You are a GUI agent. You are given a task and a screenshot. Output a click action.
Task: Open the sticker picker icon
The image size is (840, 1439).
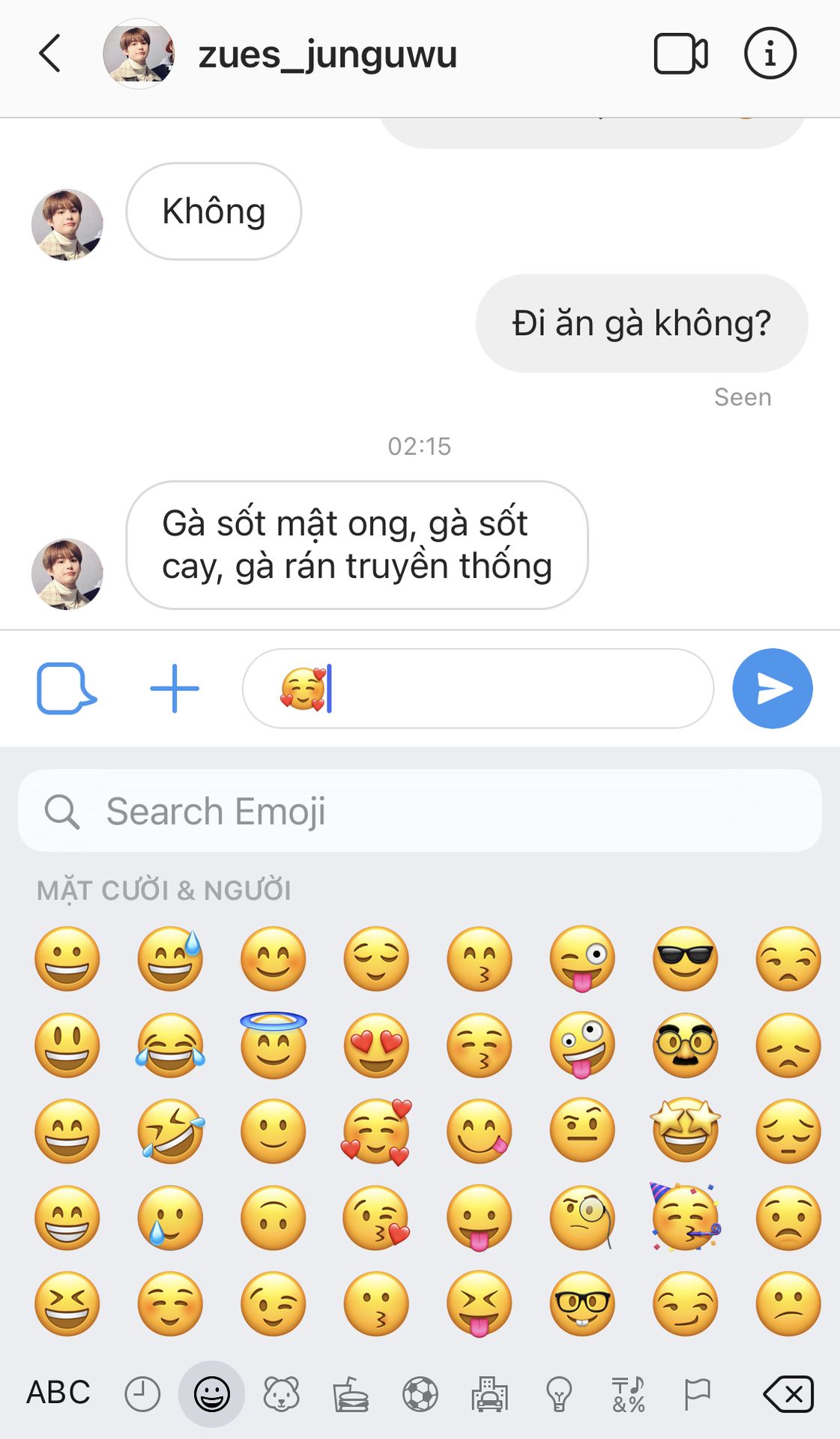tap(66, 688)
